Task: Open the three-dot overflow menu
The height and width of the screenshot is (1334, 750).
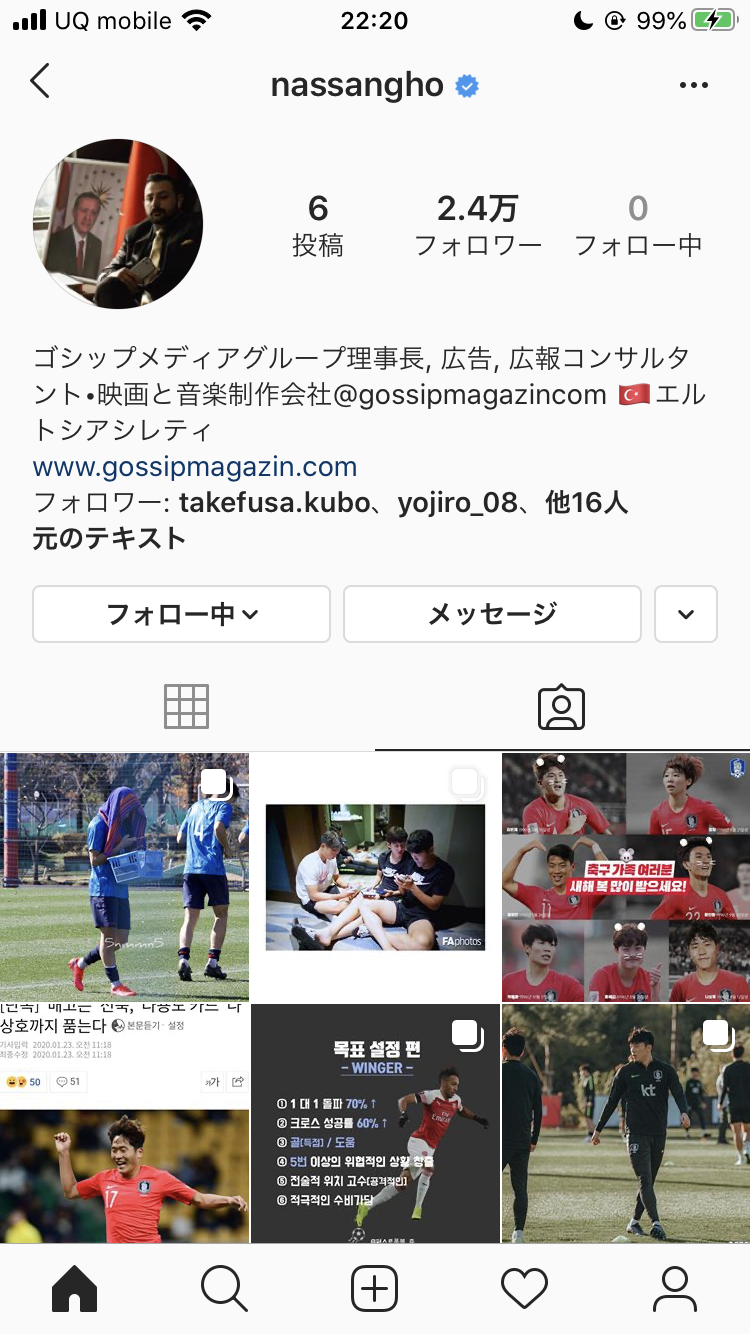Action: [693, 86]
